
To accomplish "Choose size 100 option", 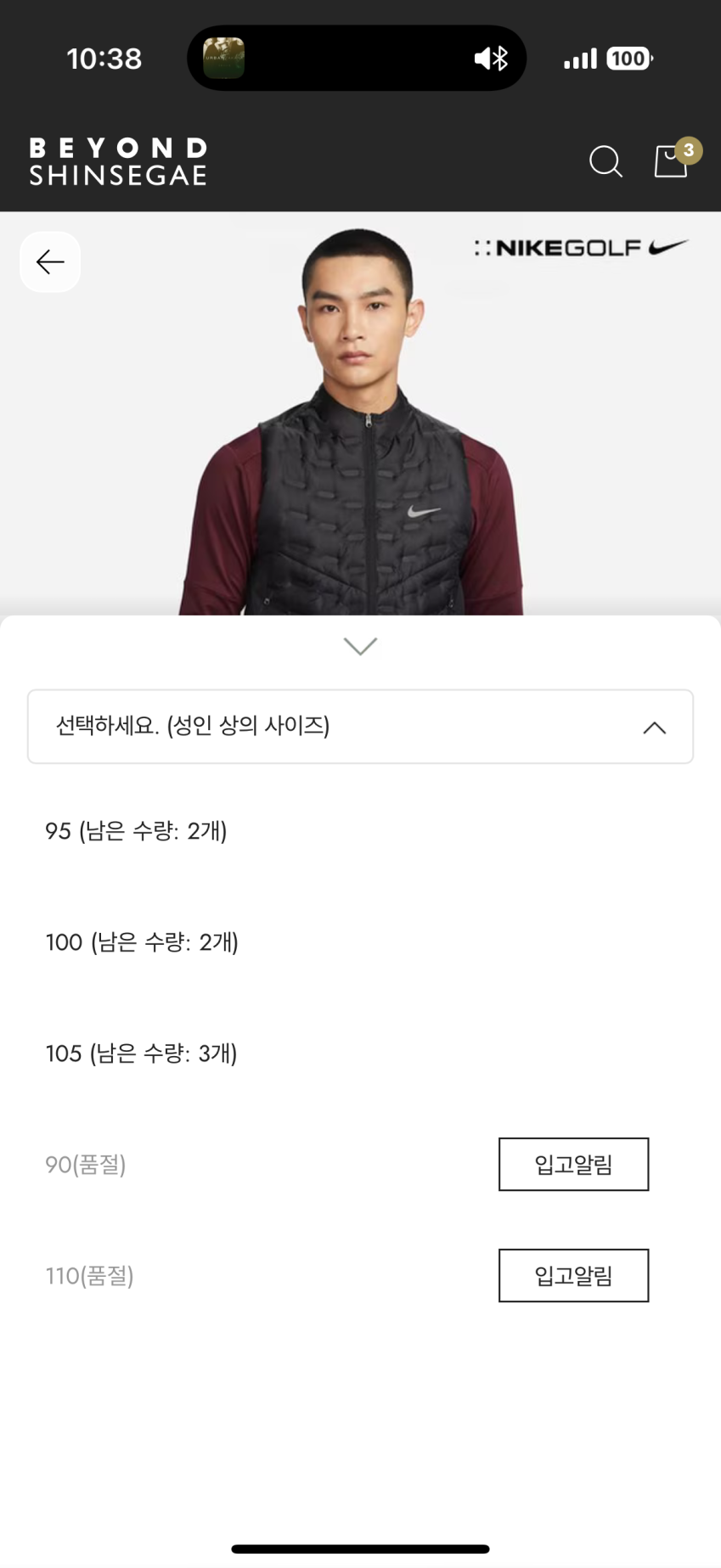I will coord(142,942).
